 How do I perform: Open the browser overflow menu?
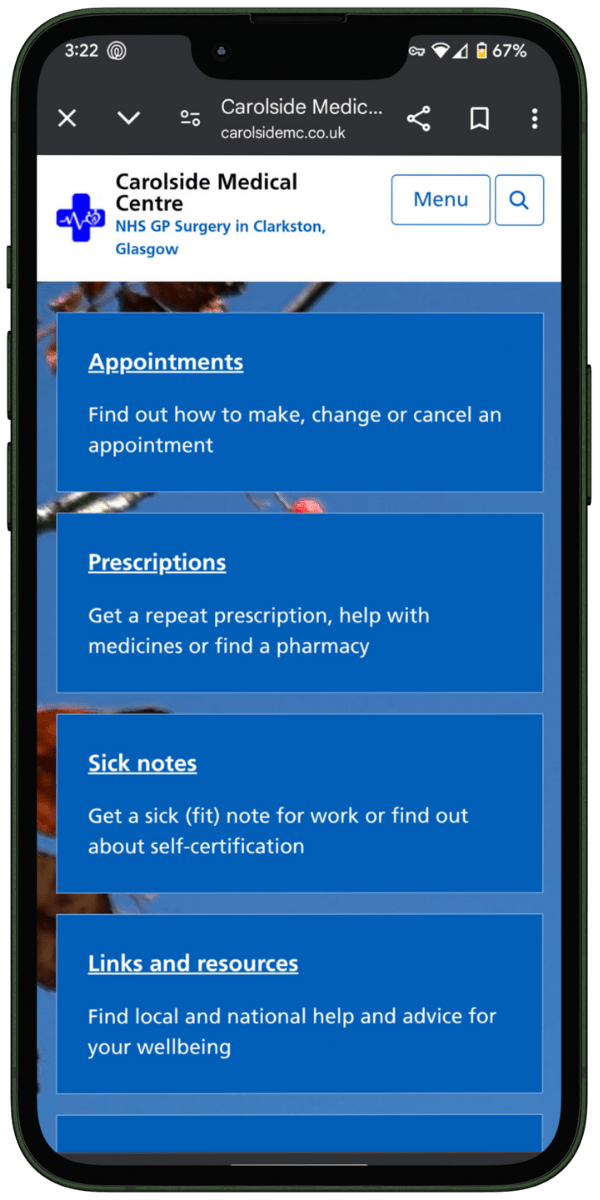(534, 119)
